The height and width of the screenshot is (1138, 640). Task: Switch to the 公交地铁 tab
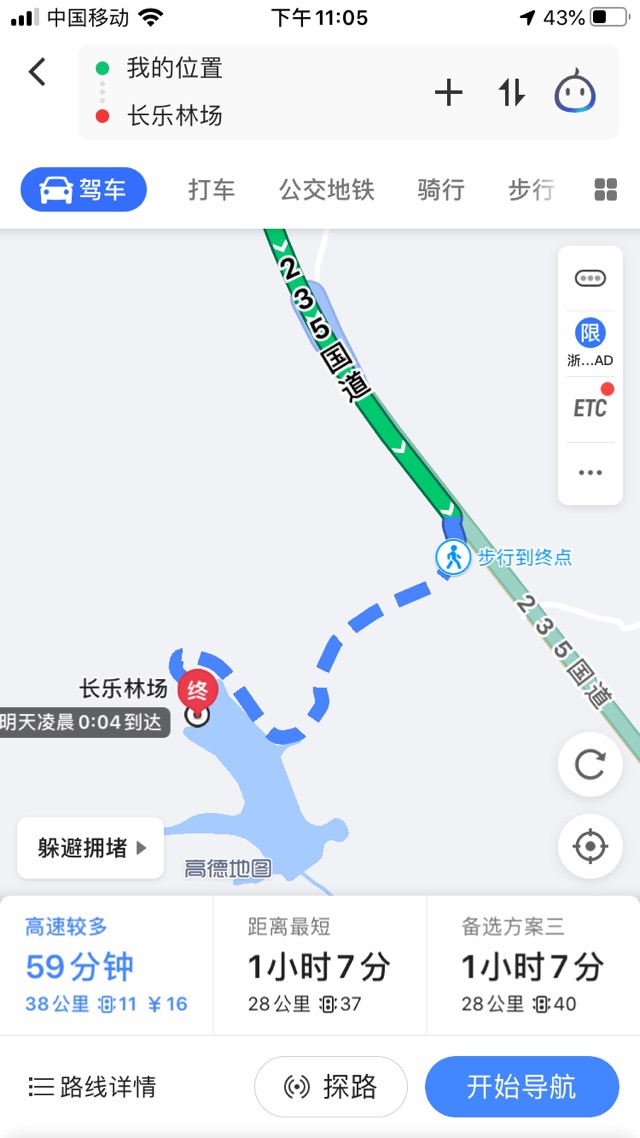click(327, 190)
